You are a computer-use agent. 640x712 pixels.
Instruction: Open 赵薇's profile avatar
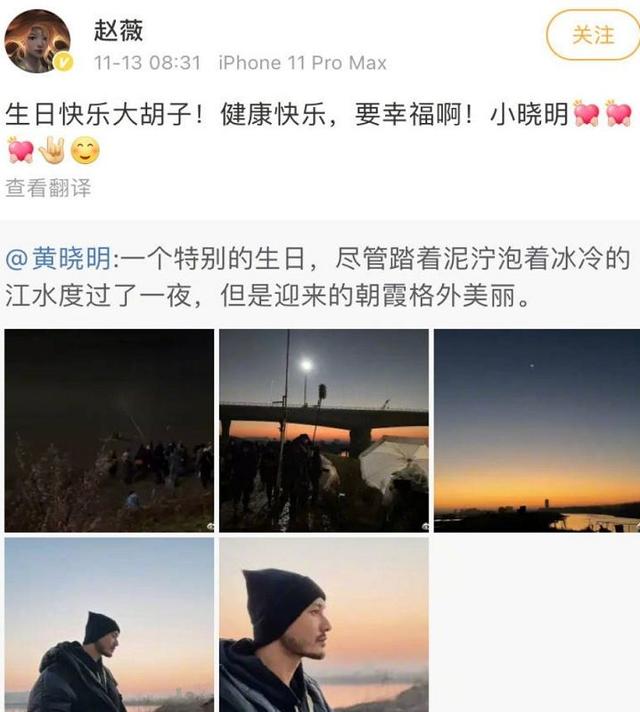pos(38,42)
